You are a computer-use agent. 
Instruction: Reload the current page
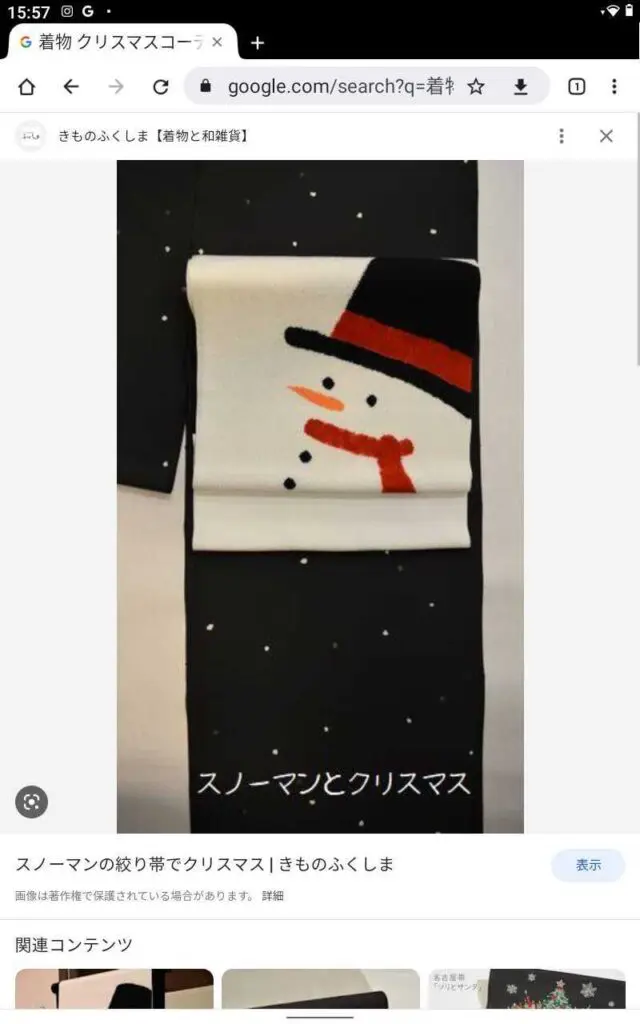pos(160,87)
